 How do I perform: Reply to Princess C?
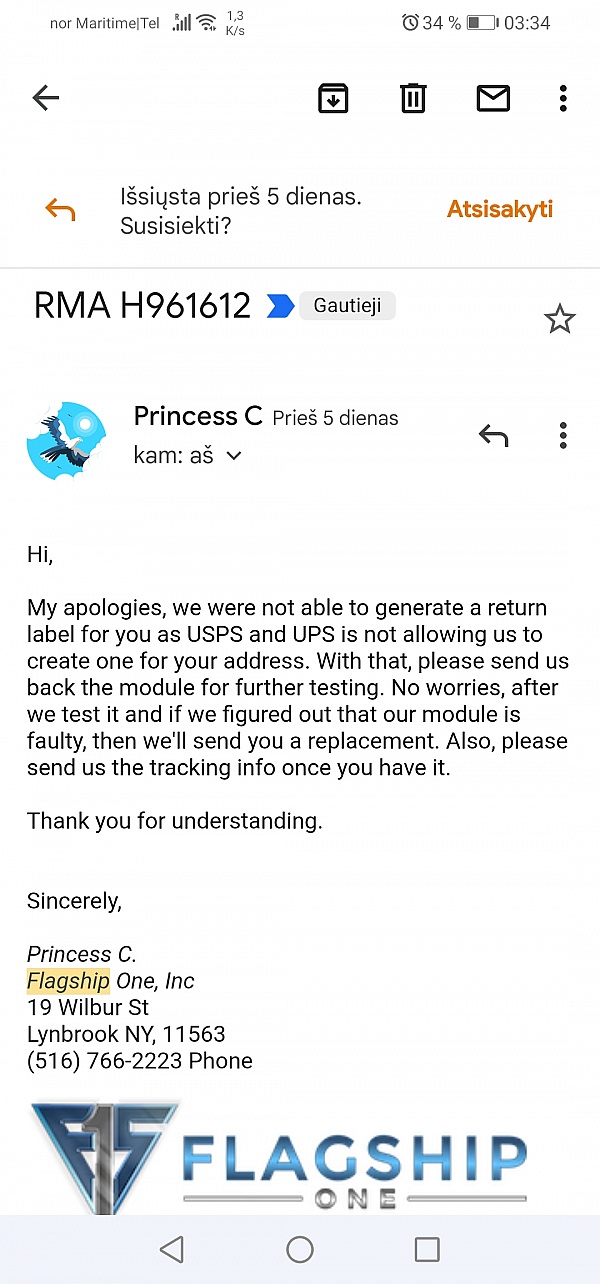click(493, 435)
